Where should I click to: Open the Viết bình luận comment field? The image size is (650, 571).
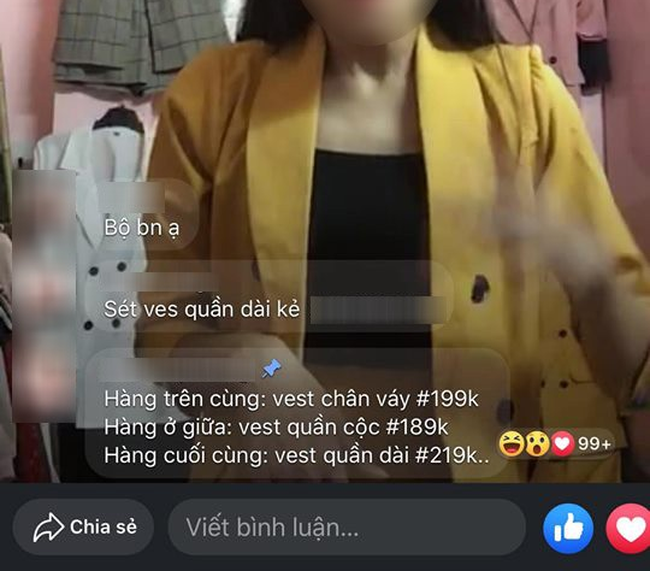tap(345, 528)
